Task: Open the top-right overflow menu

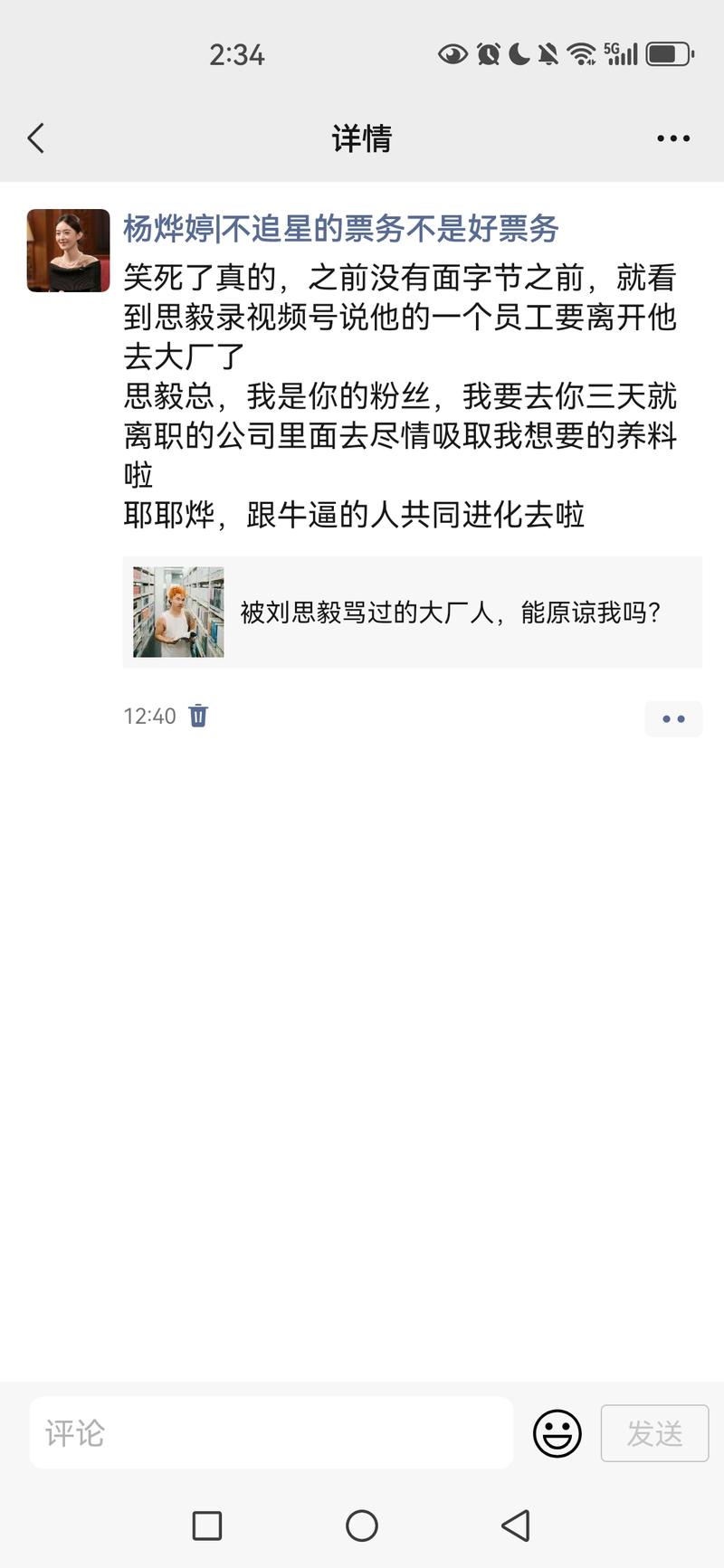Action: coord(672,138)
